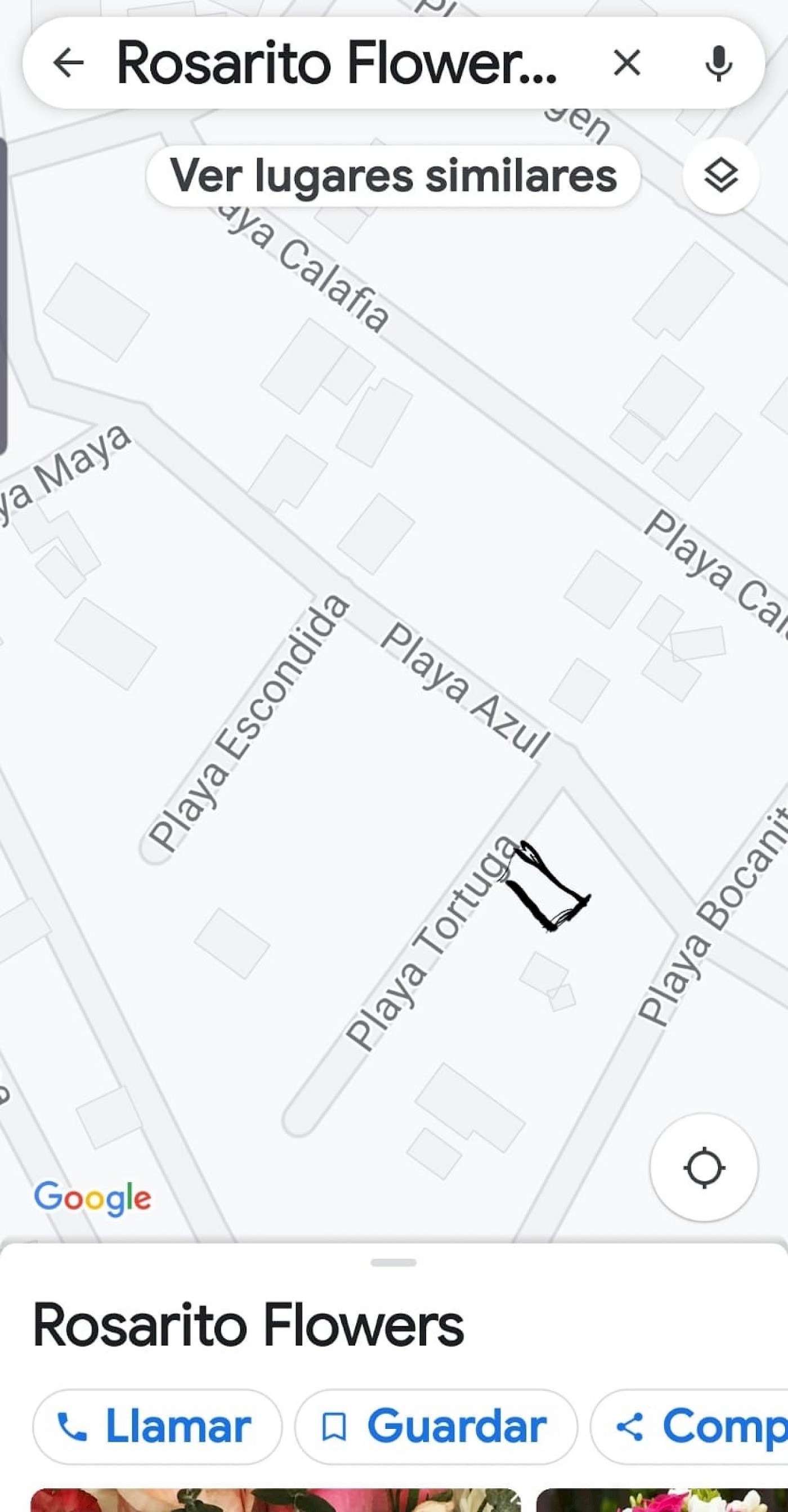Open the map layers button
Screen dimensions: 788x1512
tap(720, 176)
